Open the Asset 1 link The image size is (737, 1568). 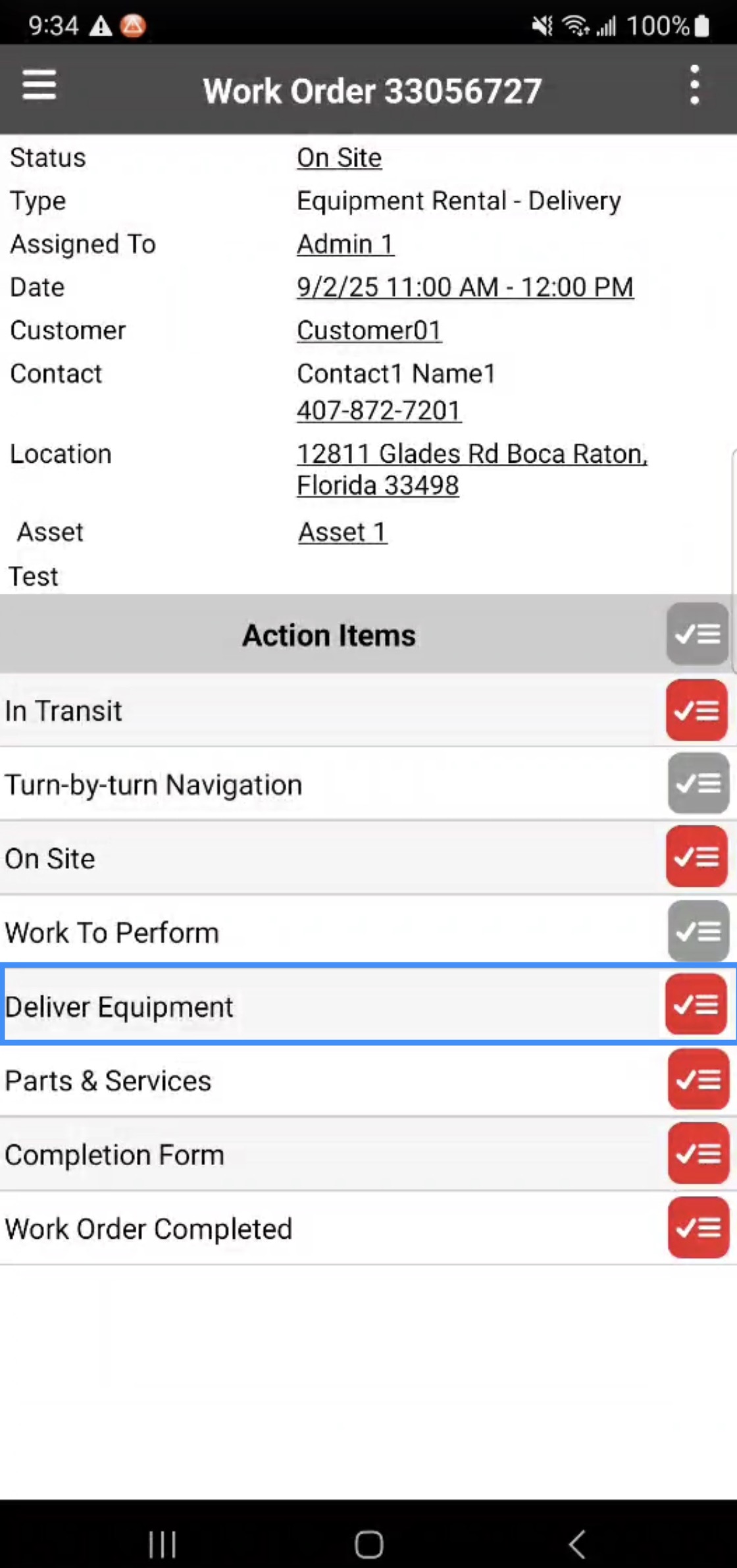342,532
